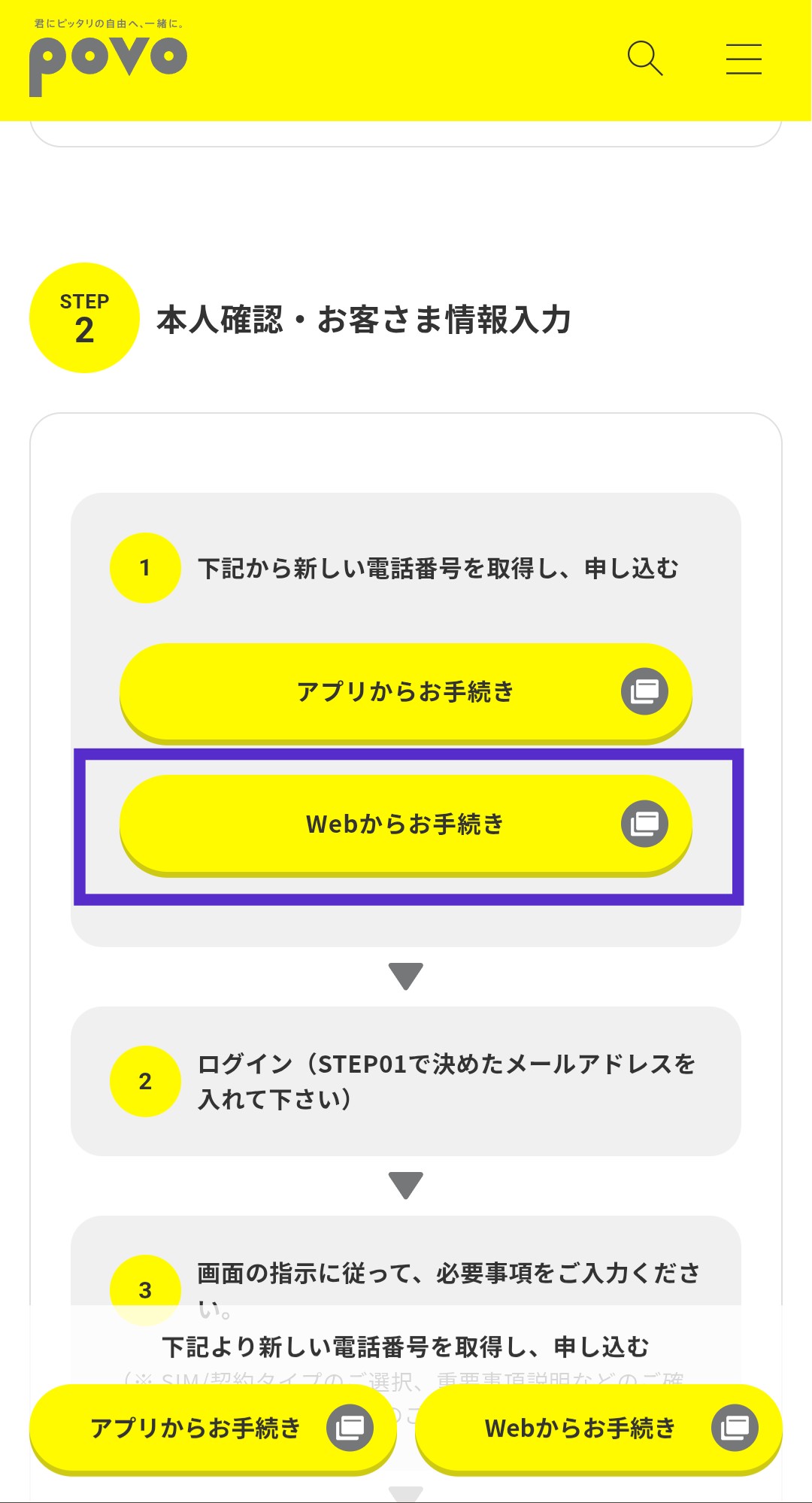Expand the bottom-most downward triangle arrow
This screenshot has height=1503, width=812.
pyautogui.click(x=406, y=1494)
